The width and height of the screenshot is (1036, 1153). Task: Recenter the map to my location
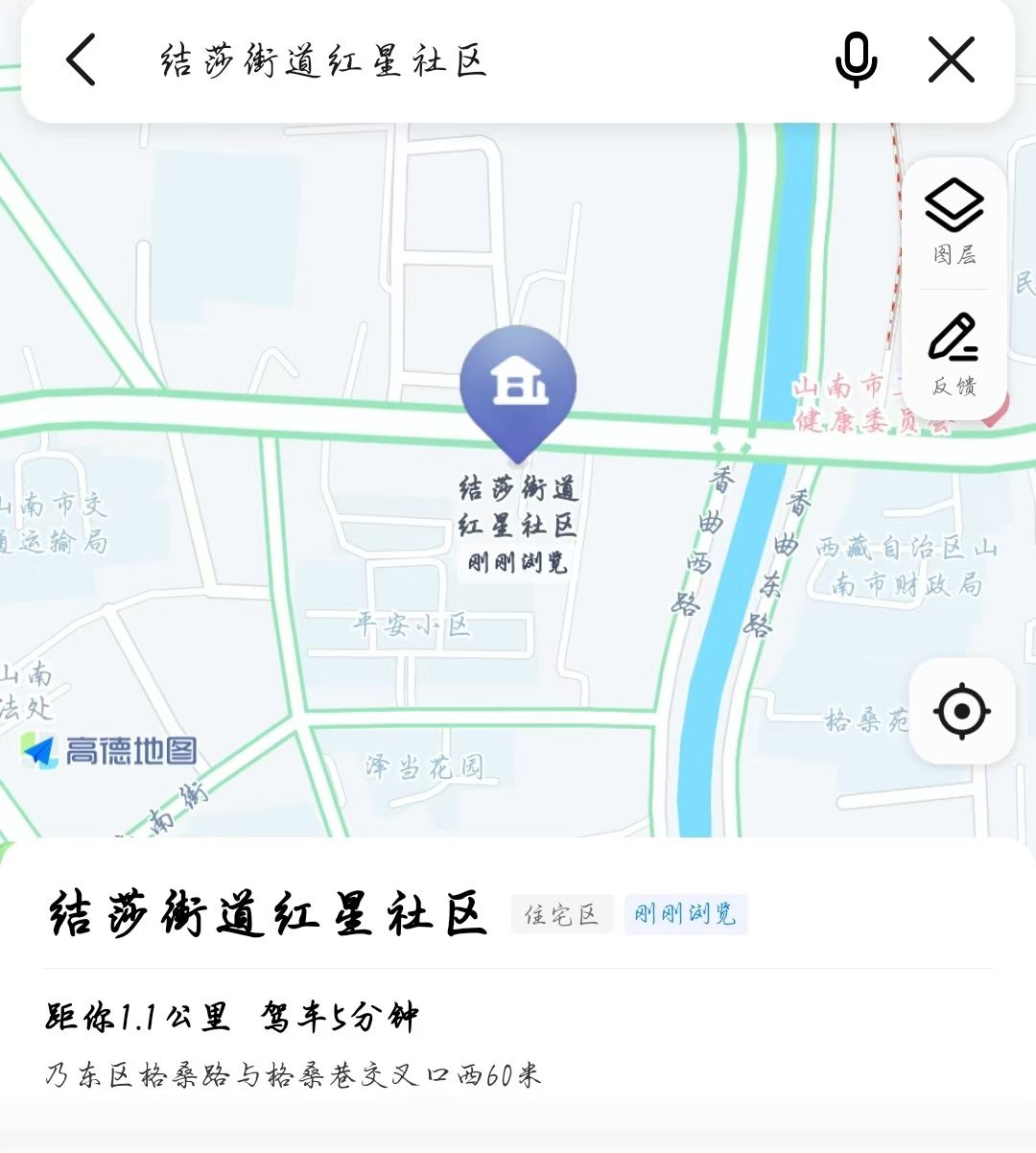click(961, 712)
